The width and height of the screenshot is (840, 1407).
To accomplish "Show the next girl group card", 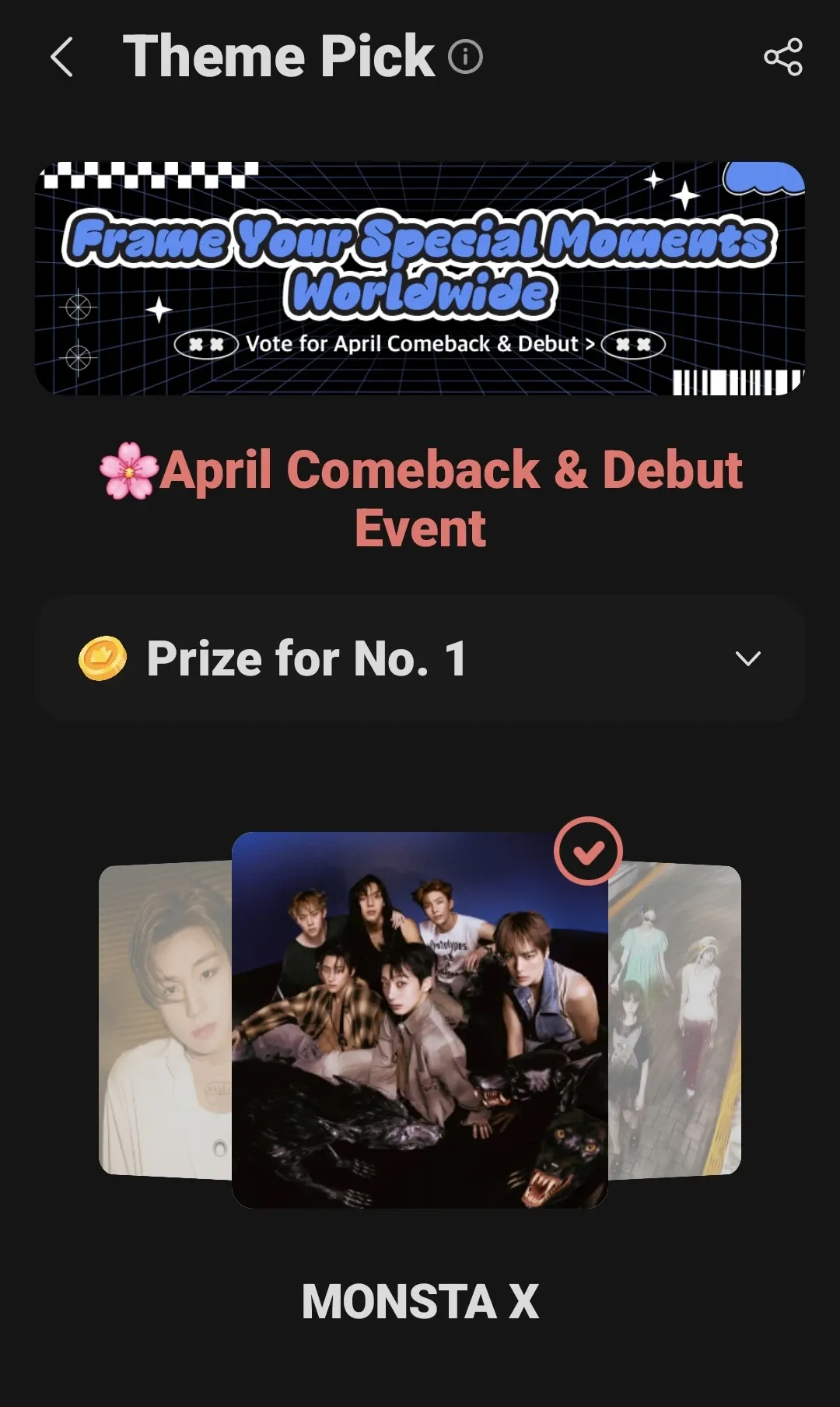I will pos(675,1019).
